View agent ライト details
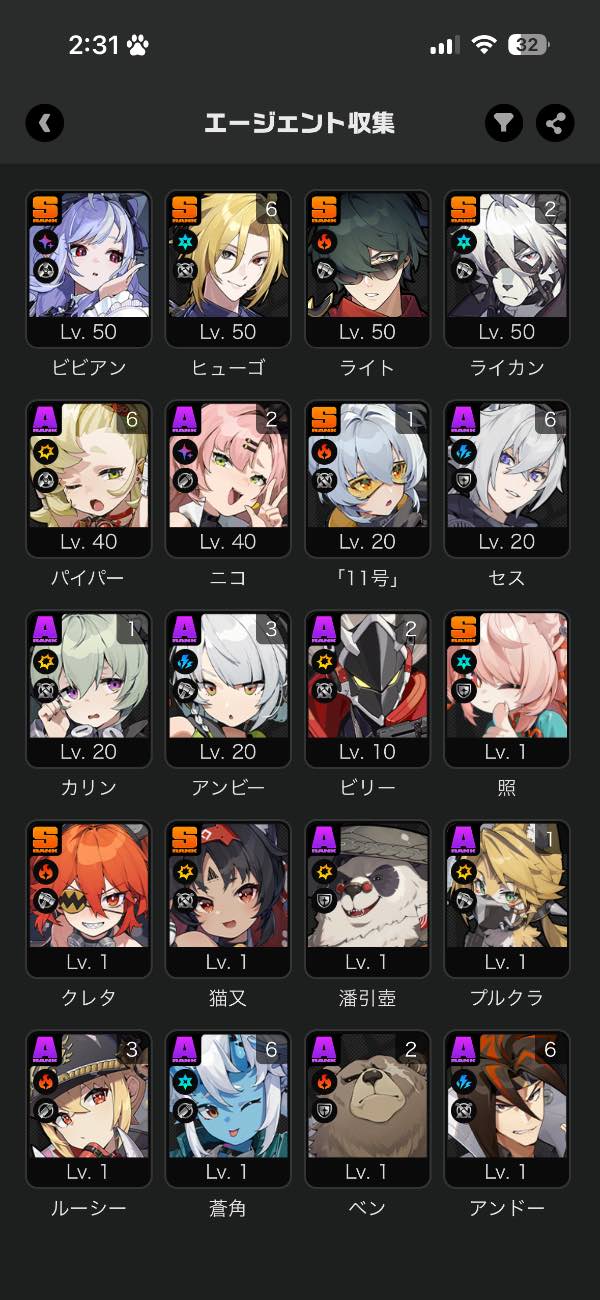600x1300 pixels. (367, 268)
